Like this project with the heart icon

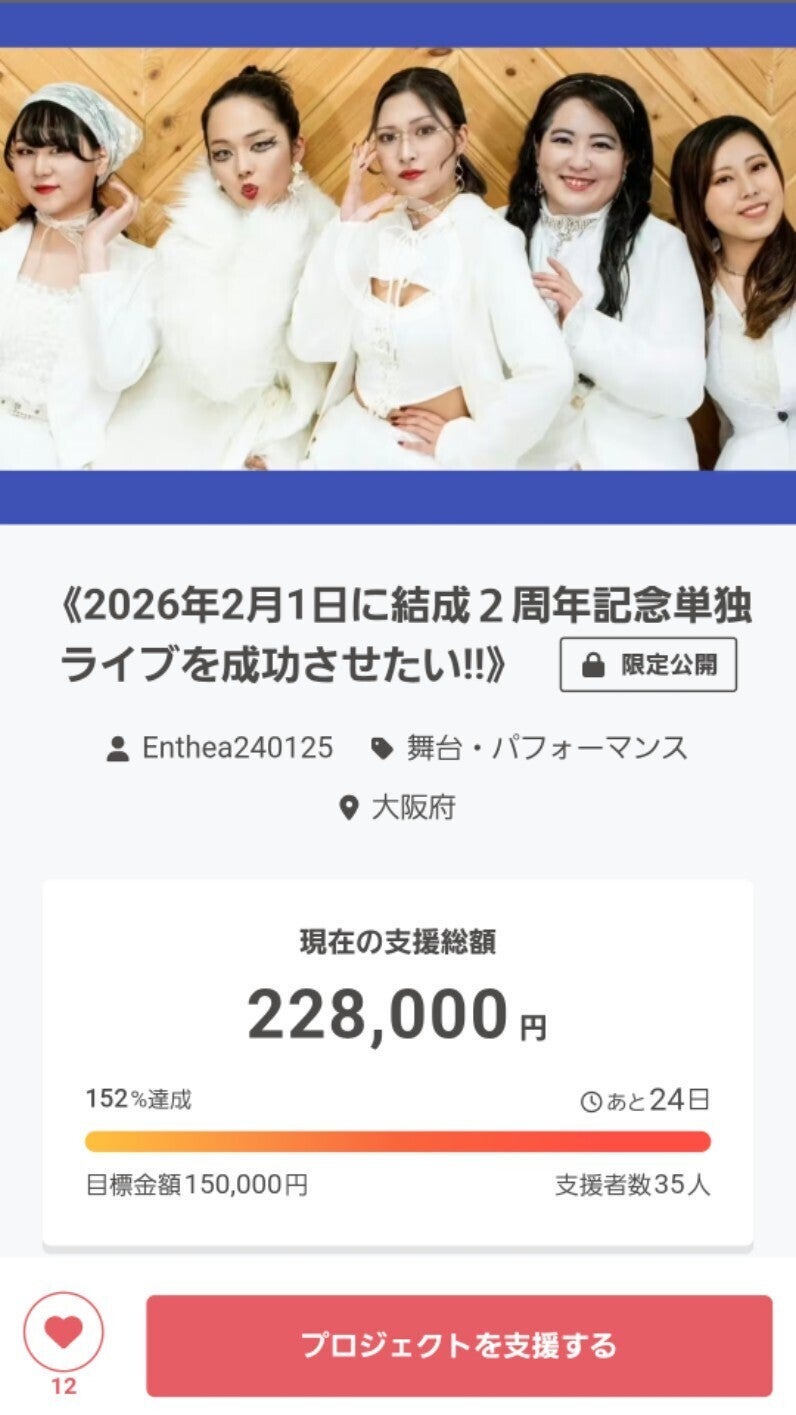click(63, 1332)
